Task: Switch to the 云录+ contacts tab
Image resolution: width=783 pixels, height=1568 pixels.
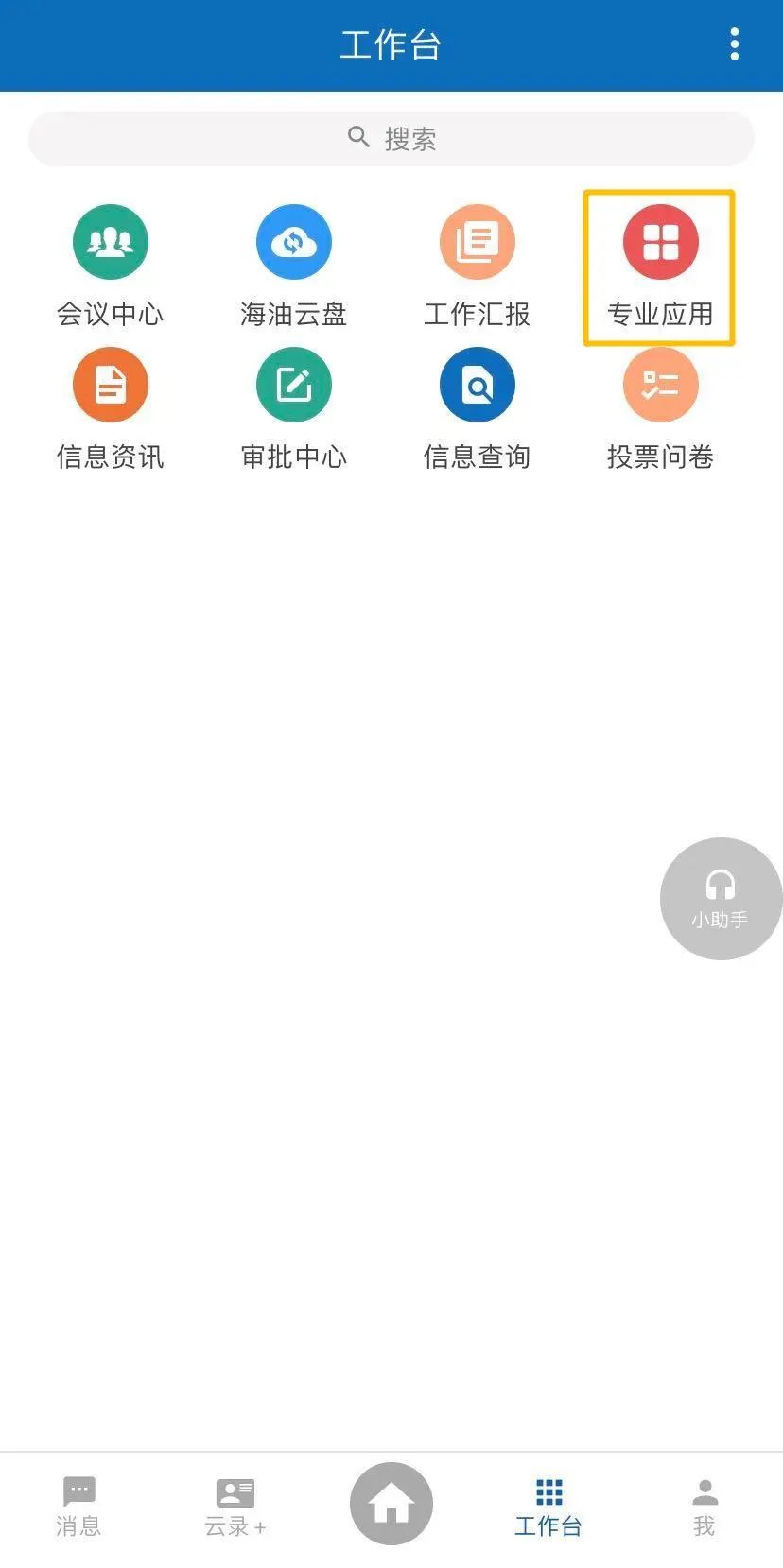Action: pos(235,1506)
